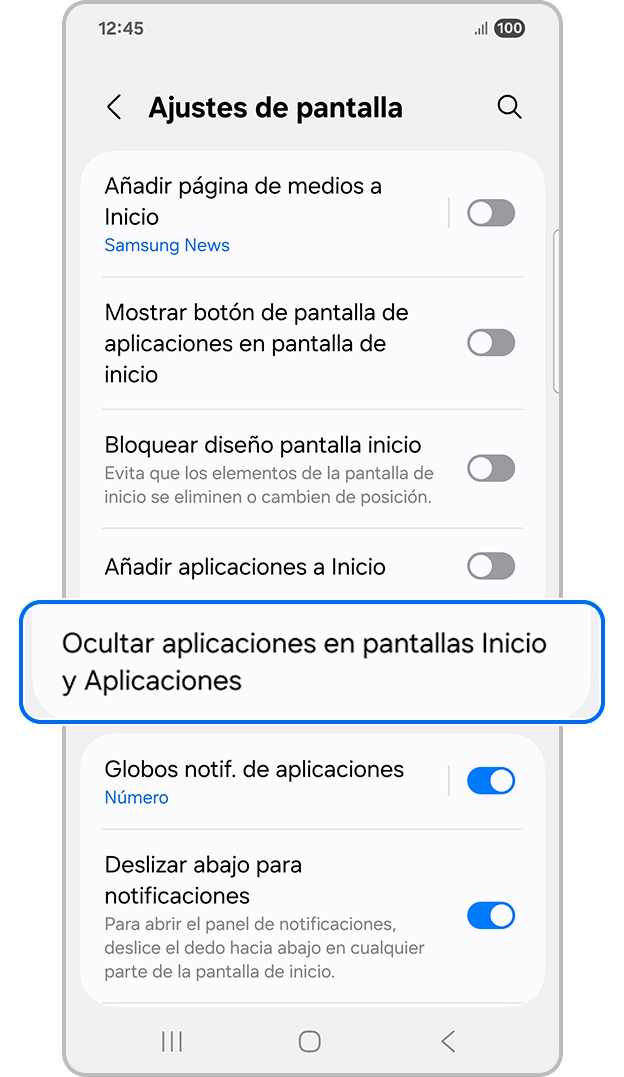The image size is (624, 1077).
Task: Open Añadir página de medios a Inicio options
Action: pyautogui.click(x=260, y=213)
